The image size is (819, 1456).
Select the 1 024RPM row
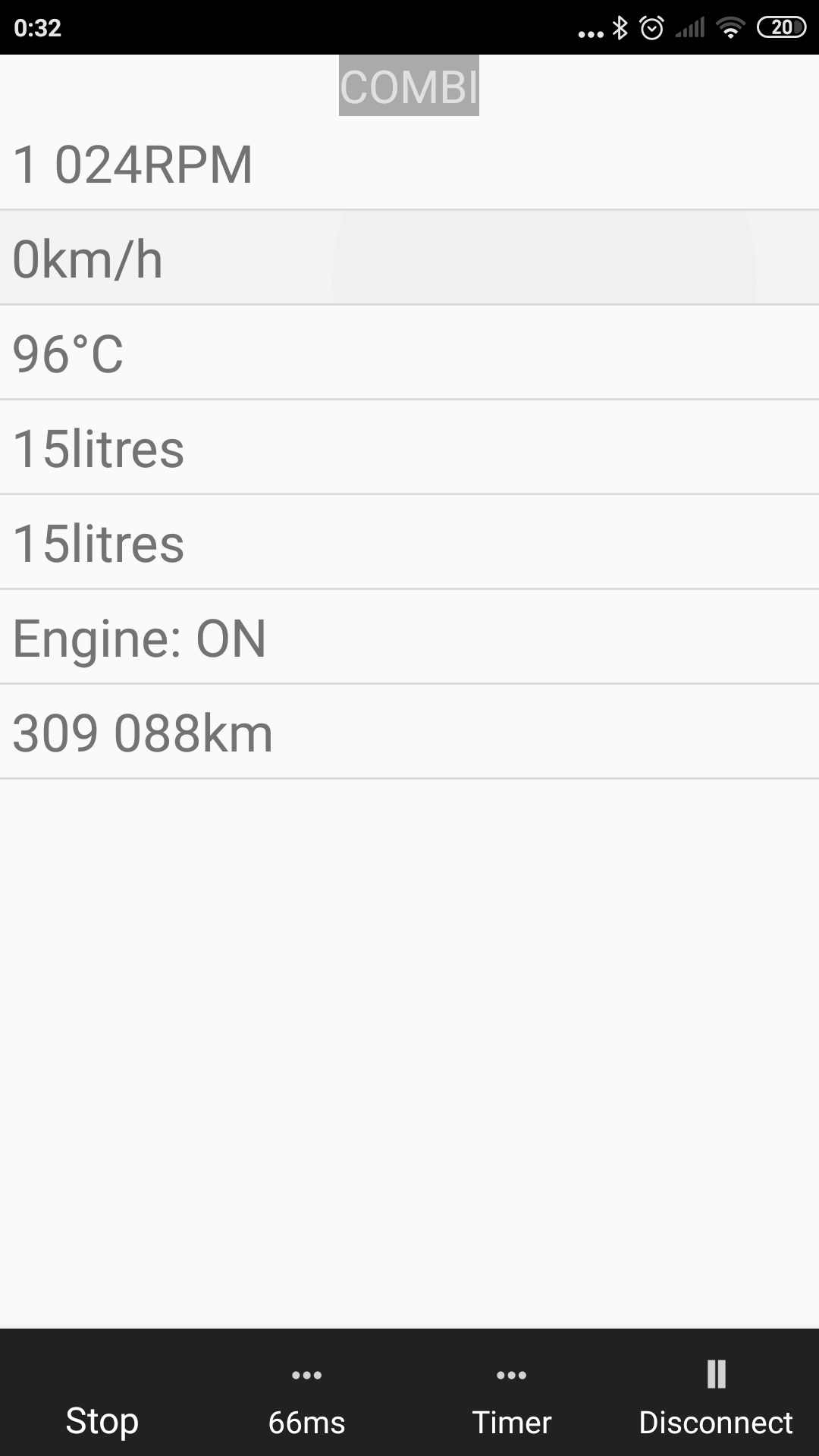coord(409,163)
